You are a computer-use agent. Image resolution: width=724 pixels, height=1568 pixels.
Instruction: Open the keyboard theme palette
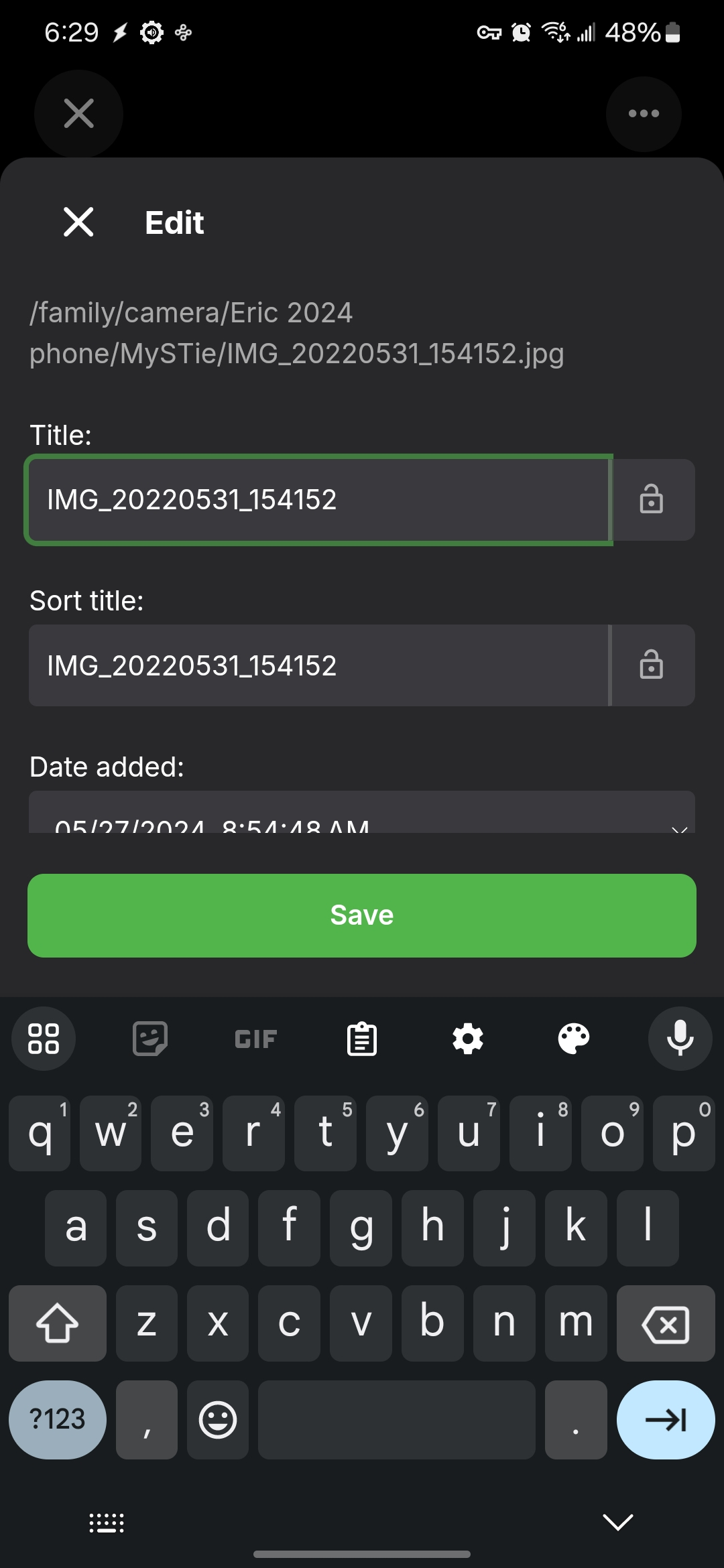click(574, 1039)
